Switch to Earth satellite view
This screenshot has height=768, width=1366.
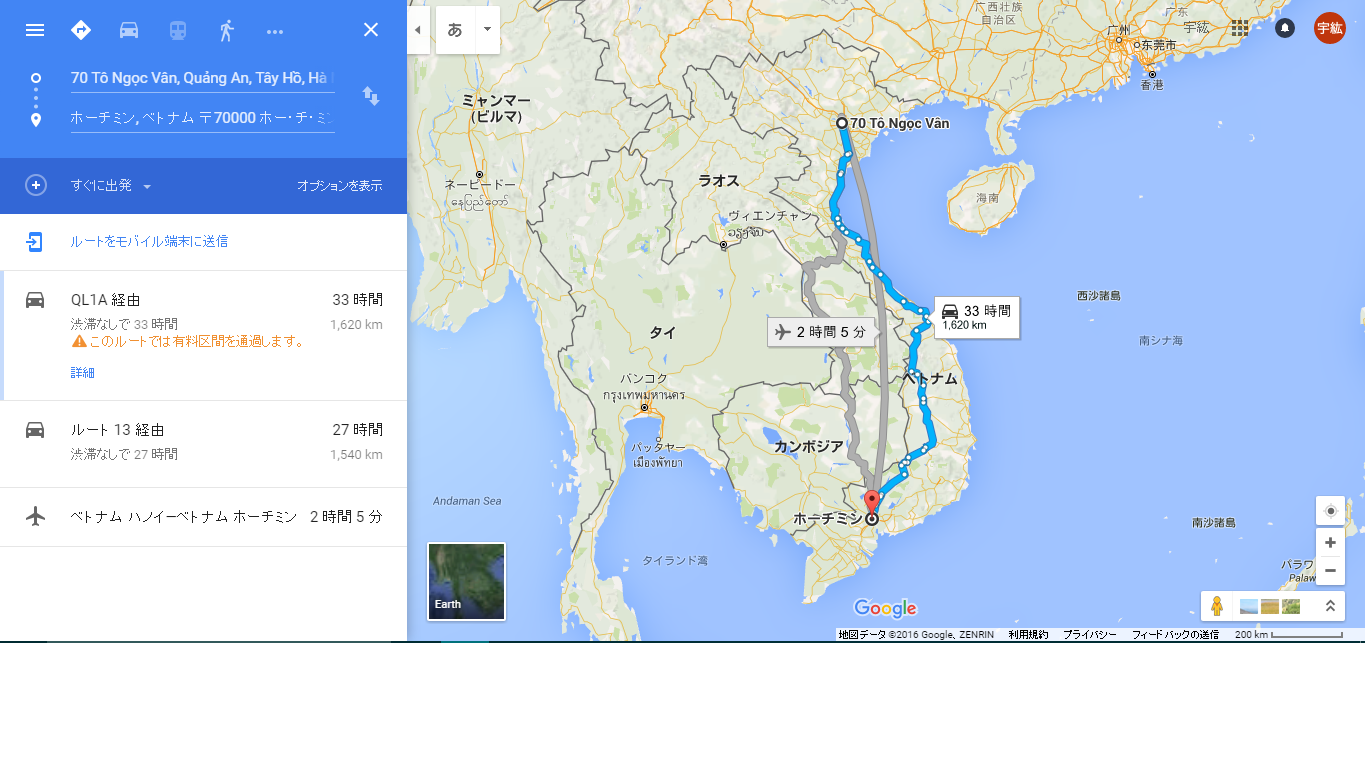[x=466, y=581]
